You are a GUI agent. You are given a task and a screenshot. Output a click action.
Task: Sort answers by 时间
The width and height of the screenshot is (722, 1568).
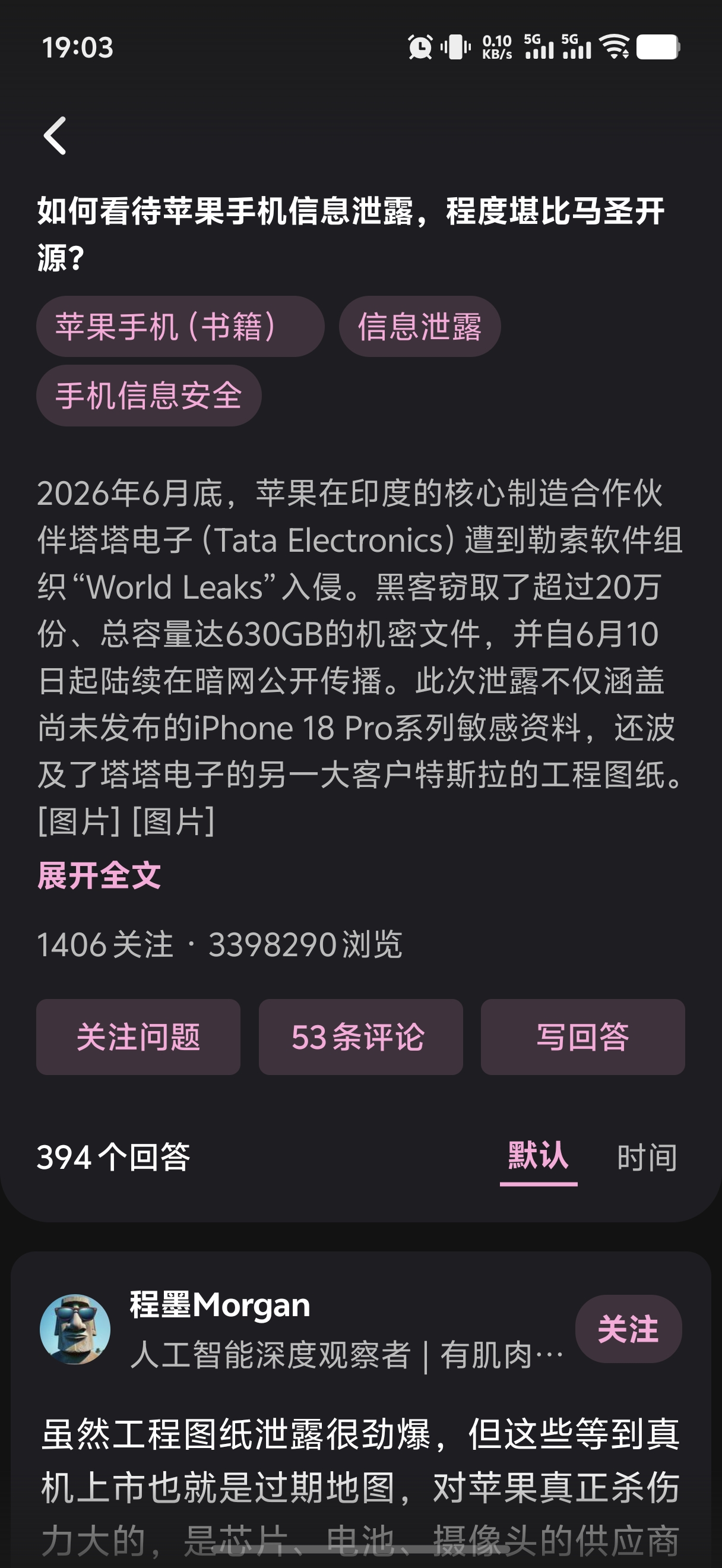pyautogui.click(x=647, y=1157)
